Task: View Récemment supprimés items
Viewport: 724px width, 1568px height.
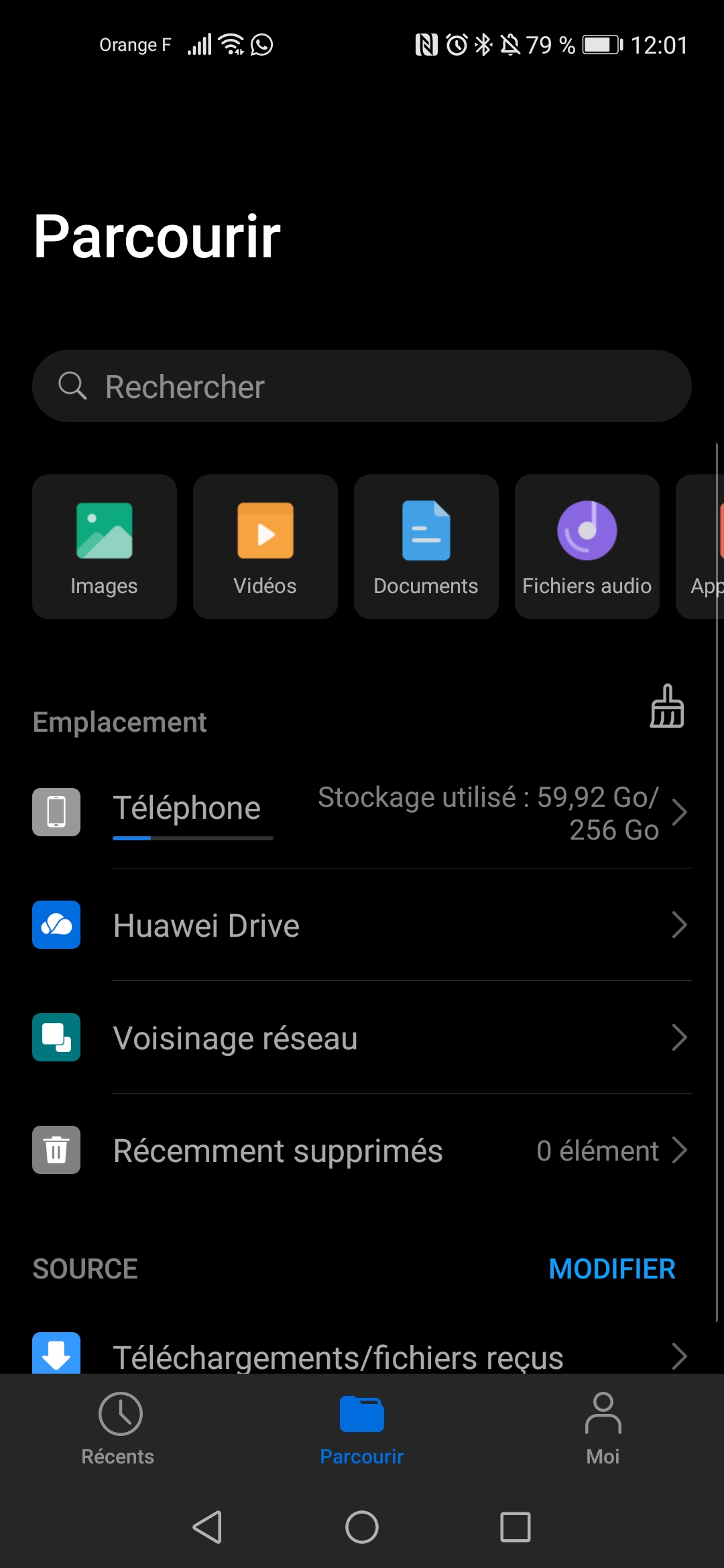Action: [362, 1150]
